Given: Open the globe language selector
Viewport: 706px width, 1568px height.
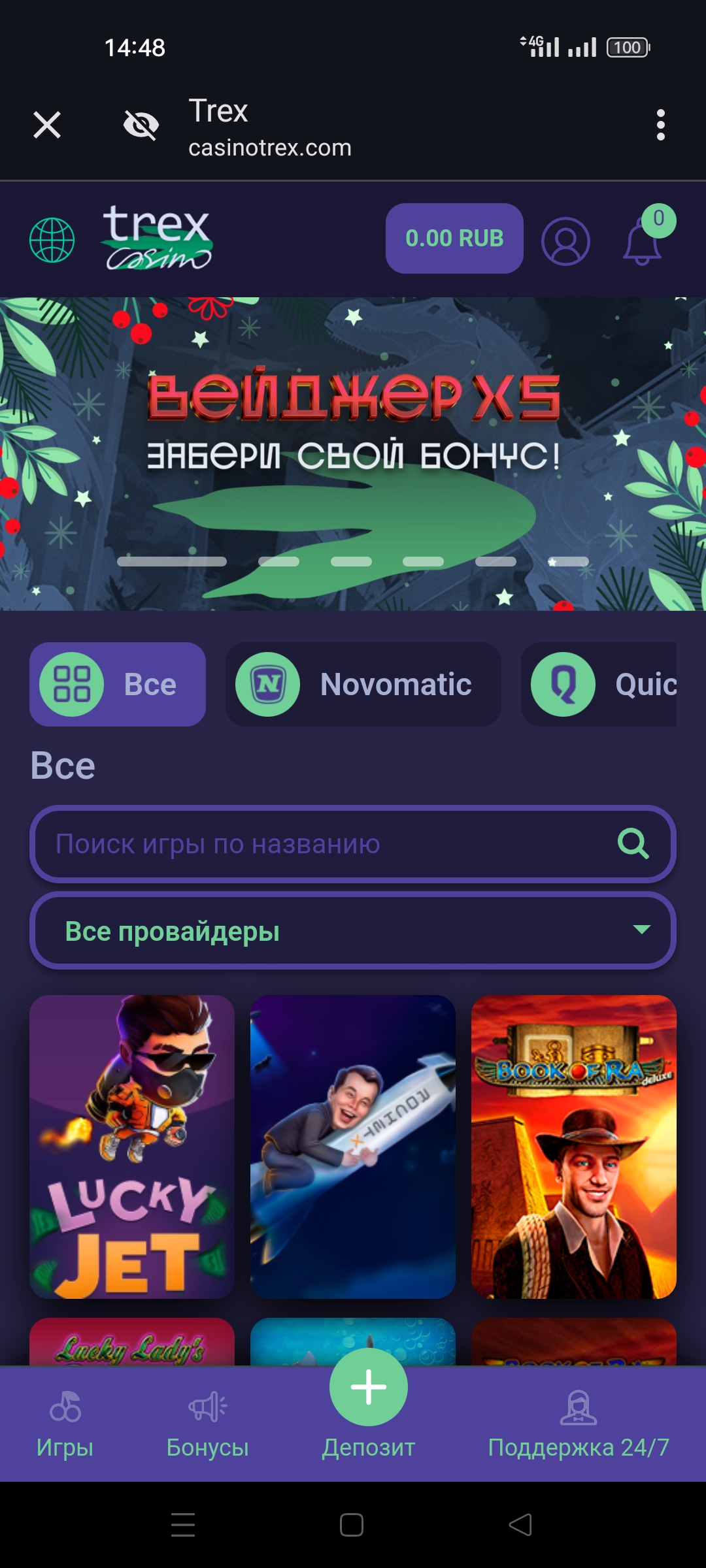Looking at the screenshot, I should [52, 240].
